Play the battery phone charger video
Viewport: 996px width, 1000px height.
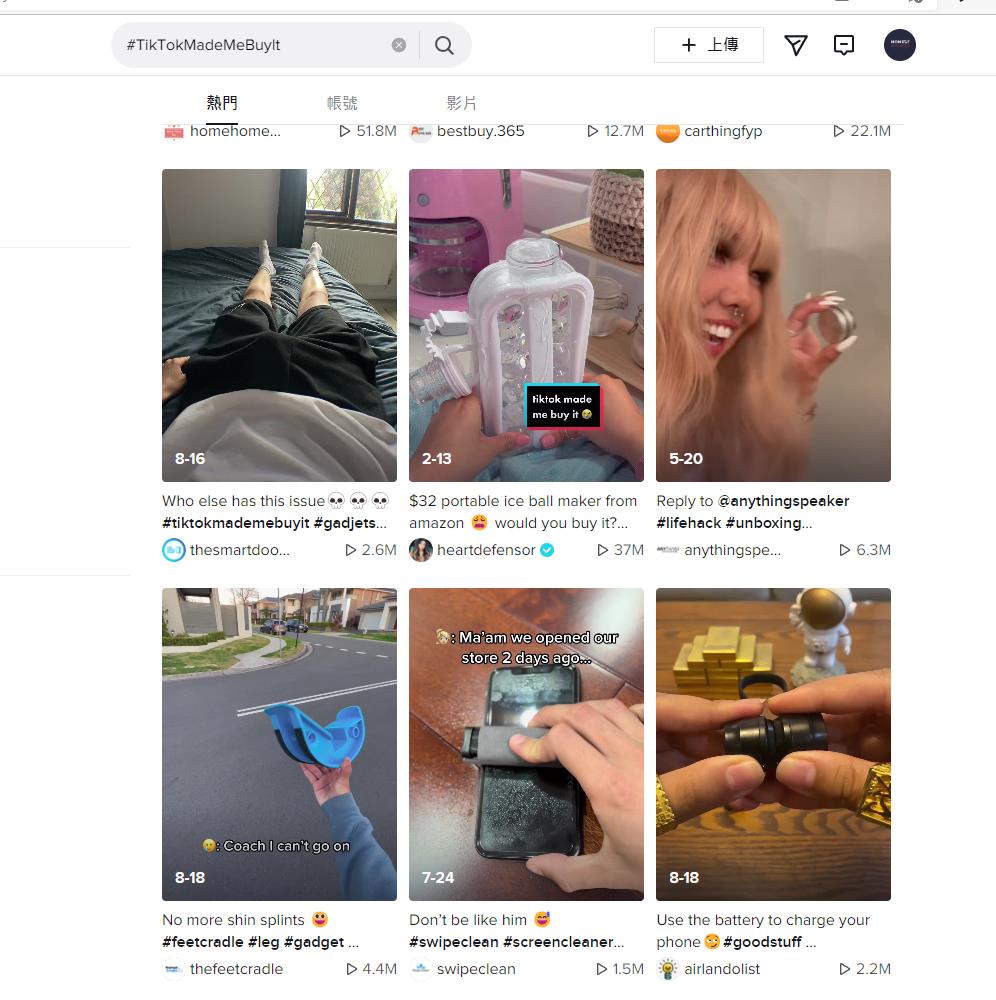click(x=773, y=744)
